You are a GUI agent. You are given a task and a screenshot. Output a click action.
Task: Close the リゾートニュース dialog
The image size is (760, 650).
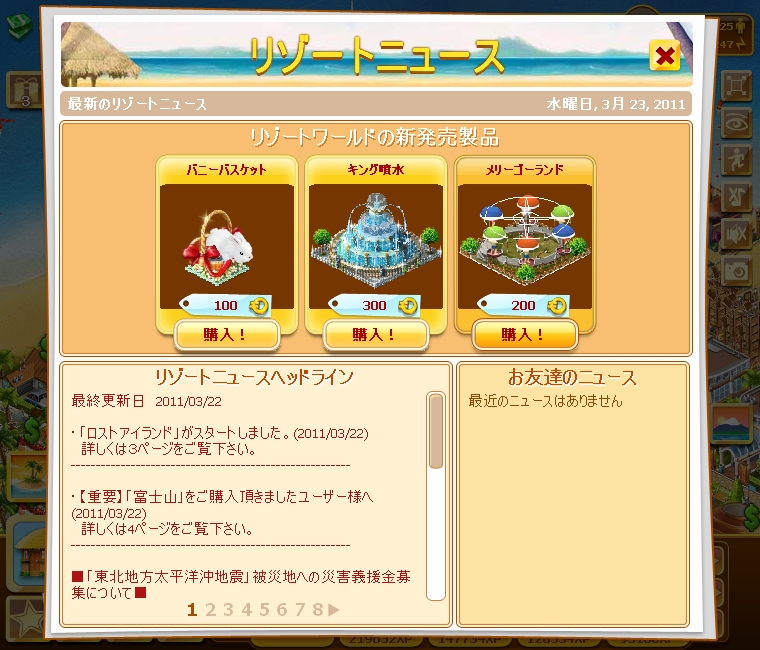pyautogui.click(x=665, y=55)
